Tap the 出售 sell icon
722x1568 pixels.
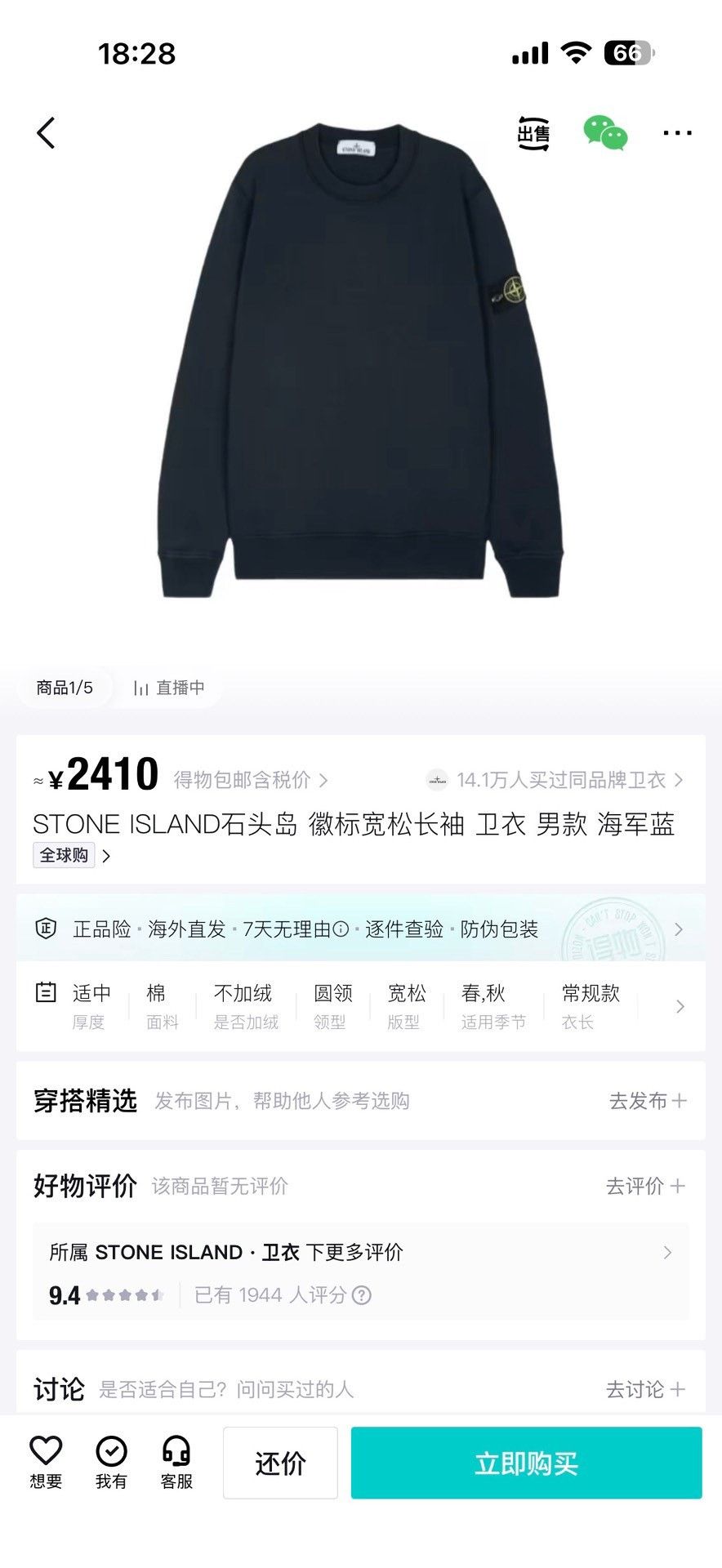534,132
